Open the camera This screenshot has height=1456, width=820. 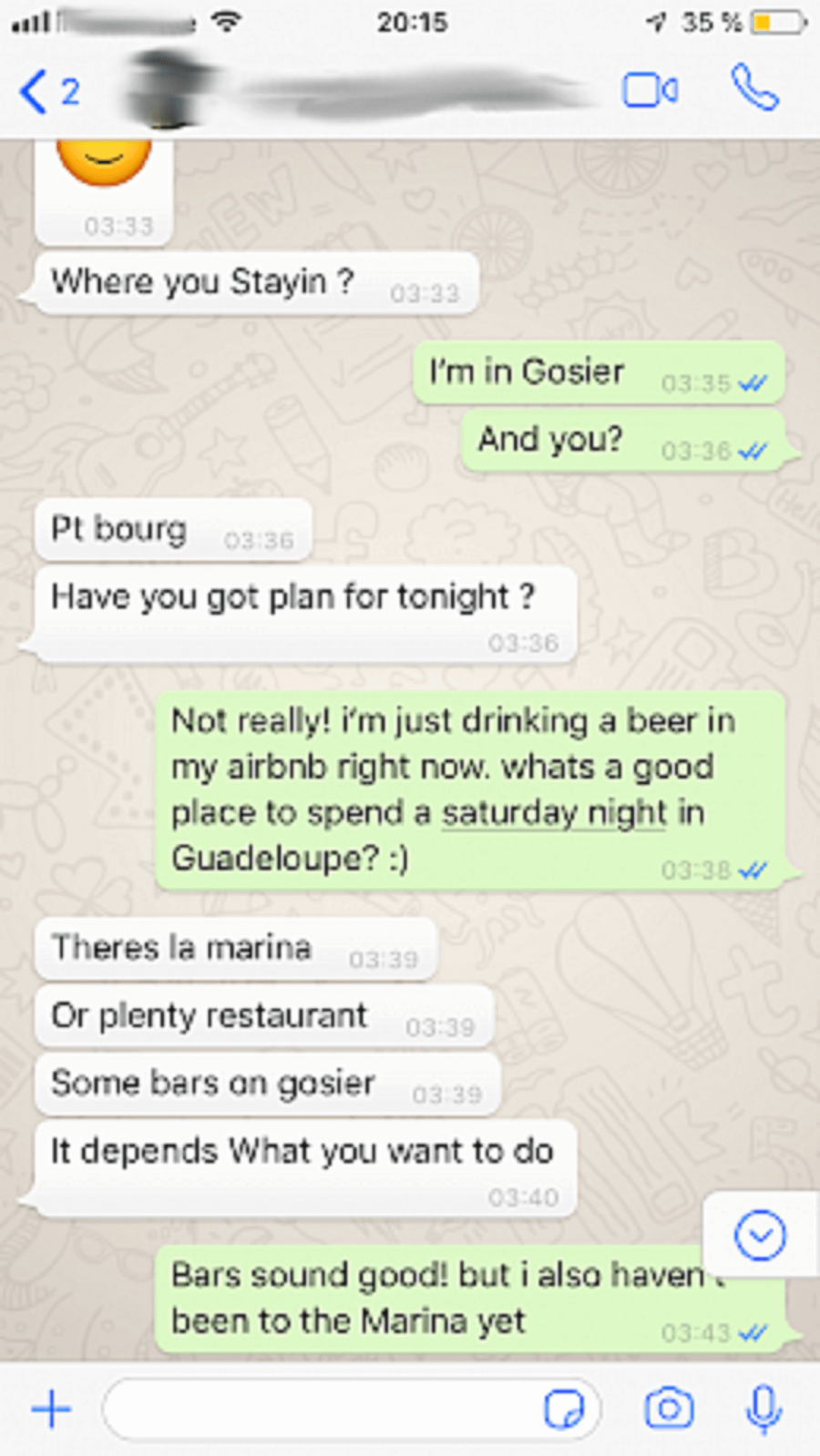[669, 1410]
